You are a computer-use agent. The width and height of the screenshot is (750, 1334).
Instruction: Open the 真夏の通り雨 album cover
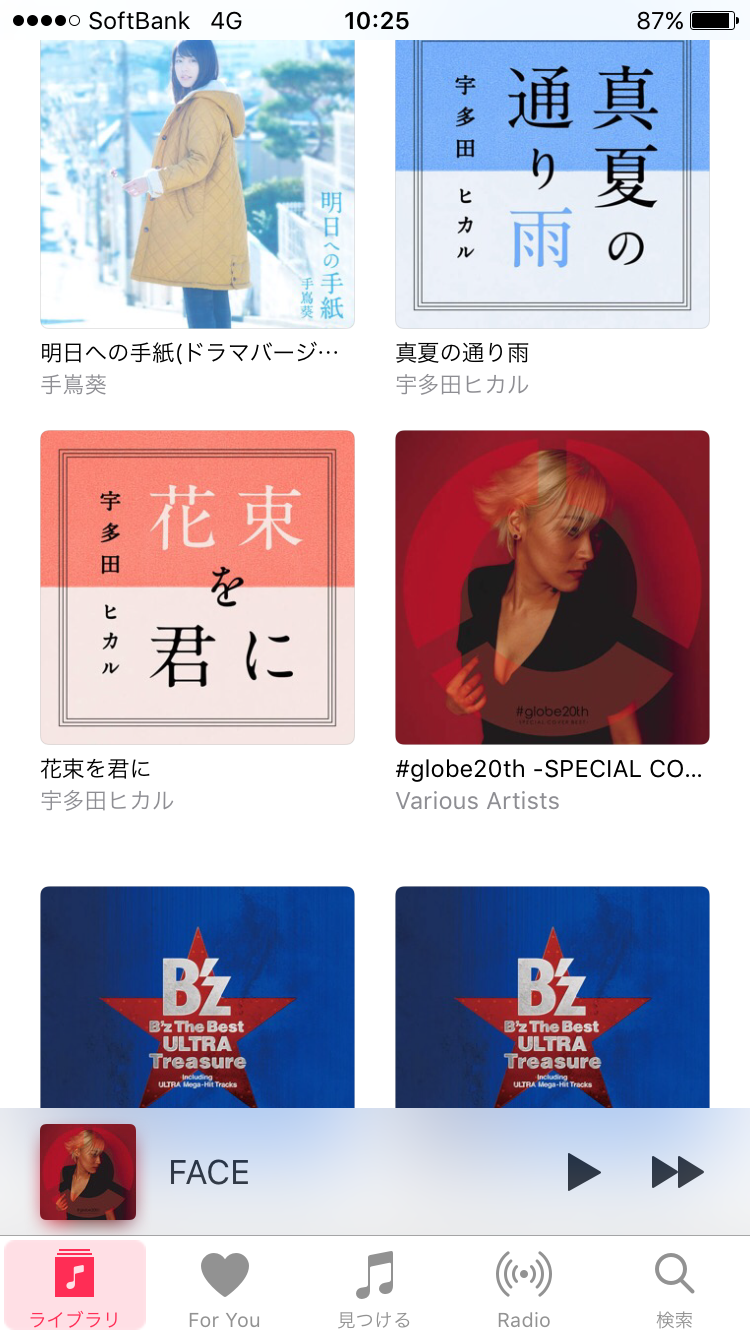point(553,180)
